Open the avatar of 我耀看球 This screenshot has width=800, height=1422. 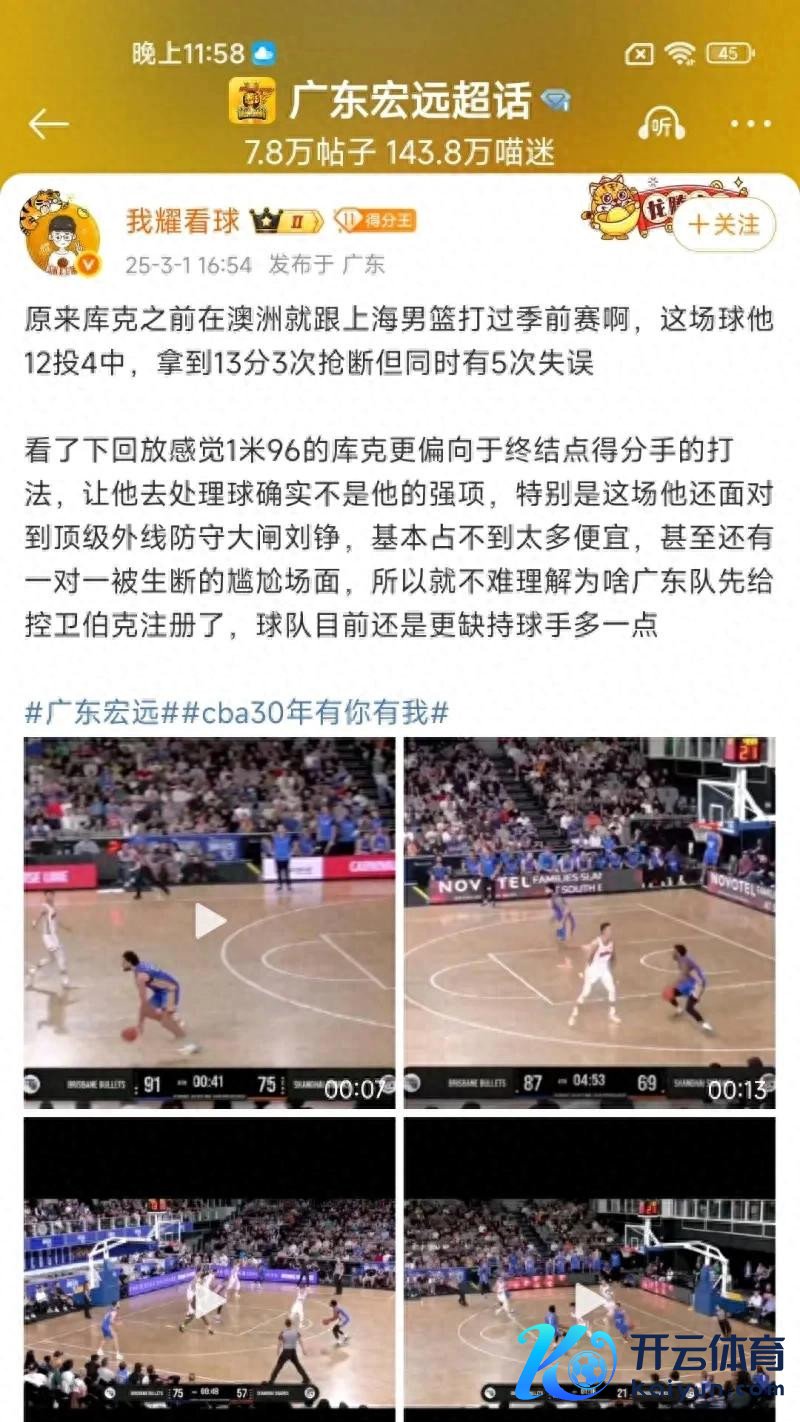coord(61,233)
